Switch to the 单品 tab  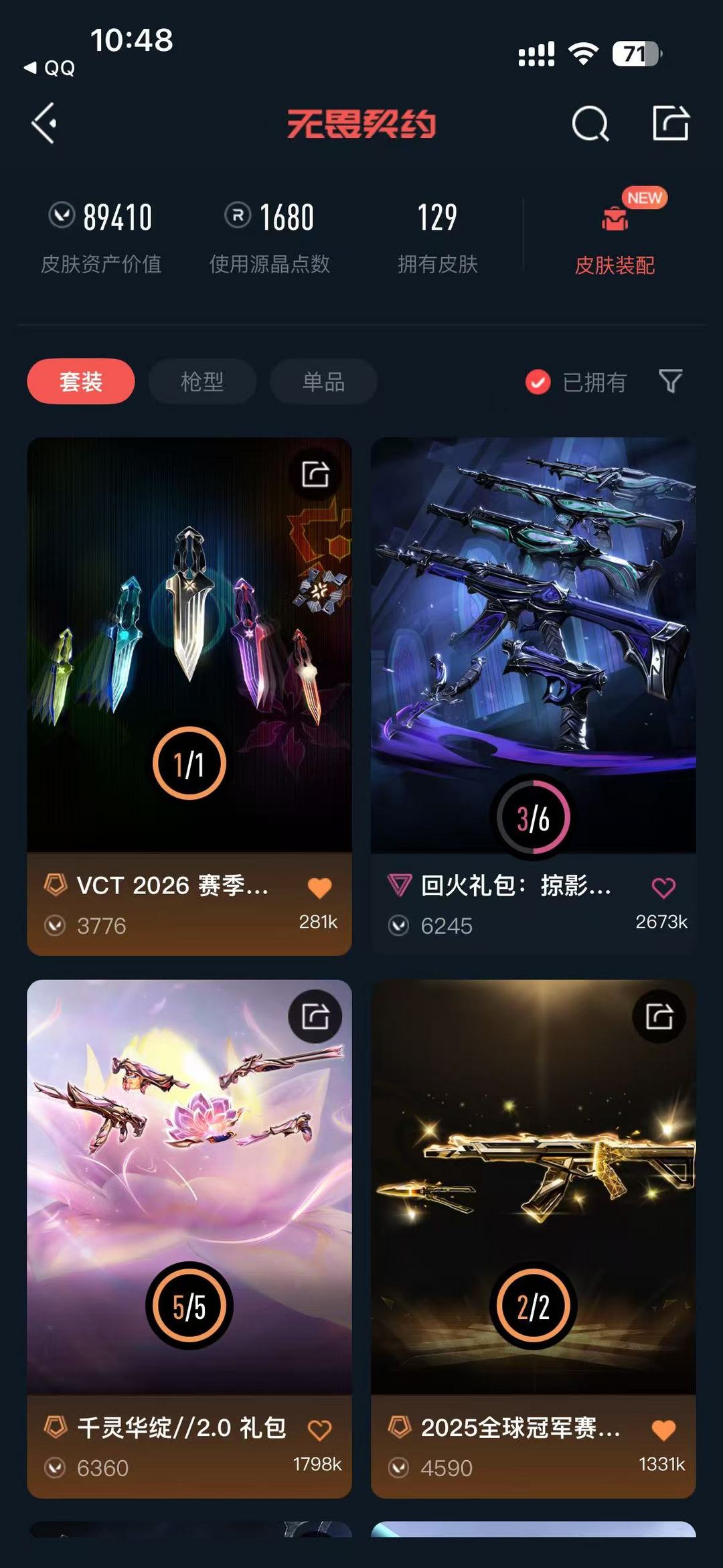tap(323, 382)
